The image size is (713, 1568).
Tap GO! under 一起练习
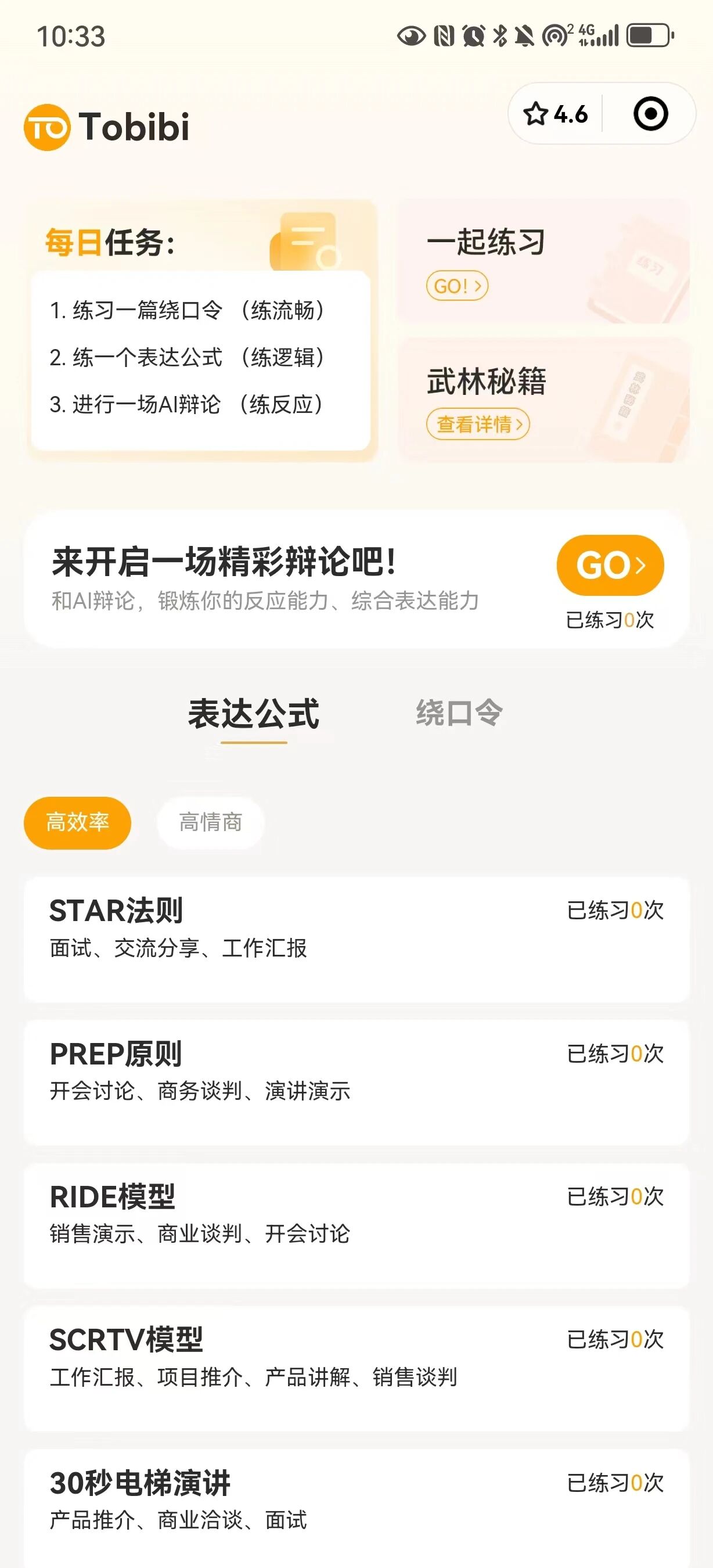tap(458, 286)
